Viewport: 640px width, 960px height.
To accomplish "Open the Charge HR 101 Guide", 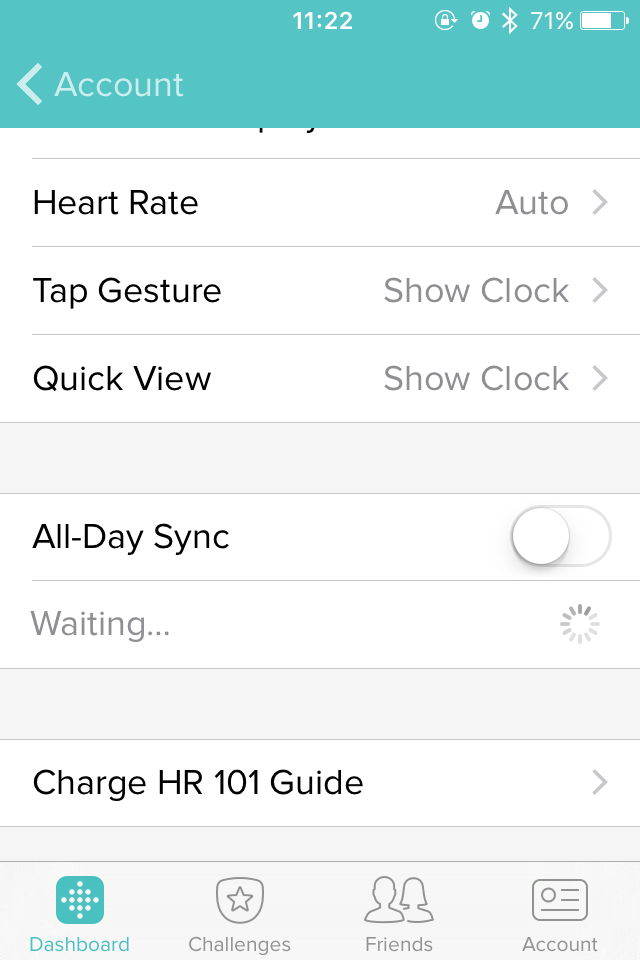I will pos(320,782).
